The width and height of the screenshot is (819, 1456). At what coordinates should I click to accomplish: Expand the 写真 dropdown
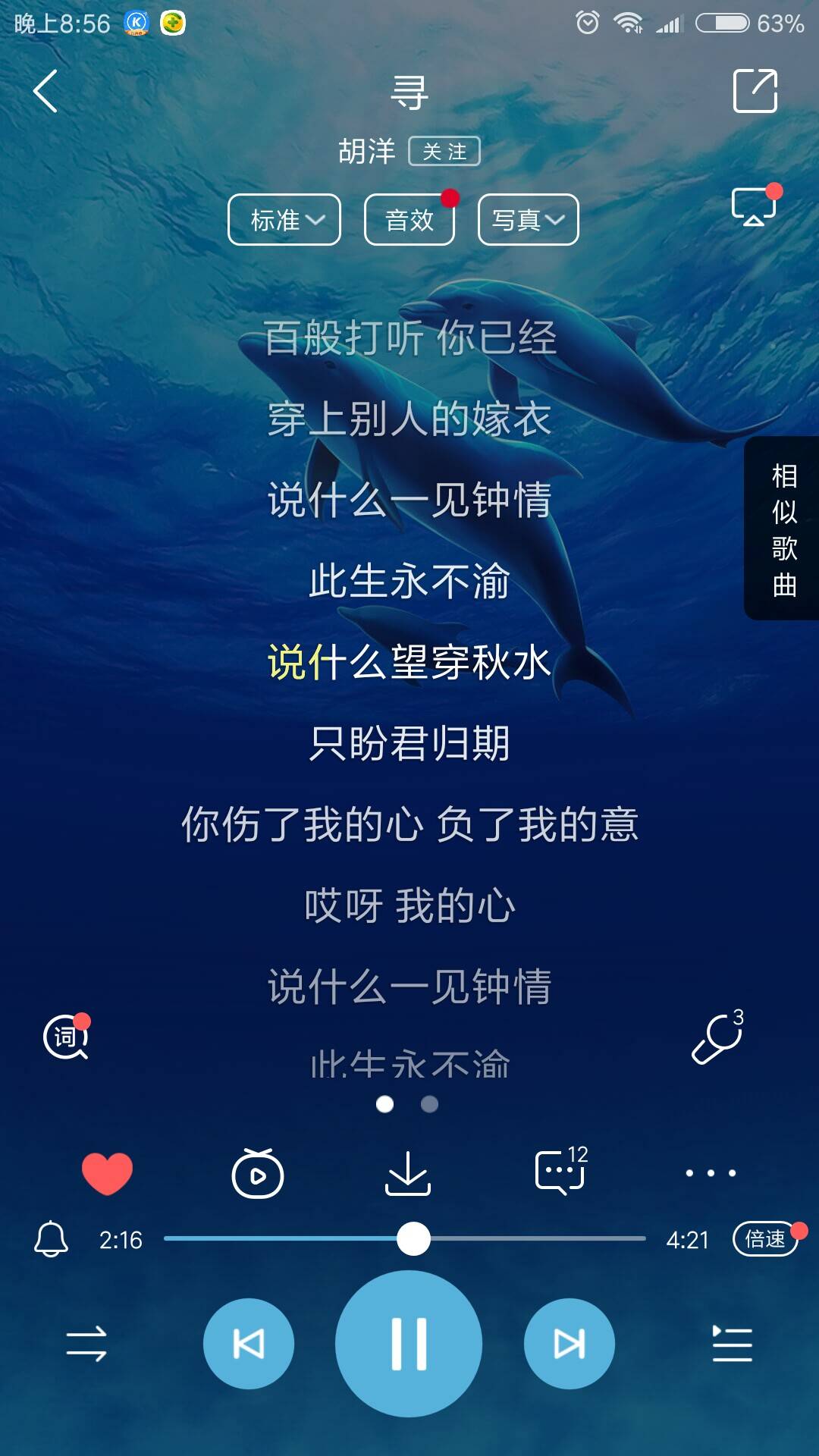pos(529,220)
